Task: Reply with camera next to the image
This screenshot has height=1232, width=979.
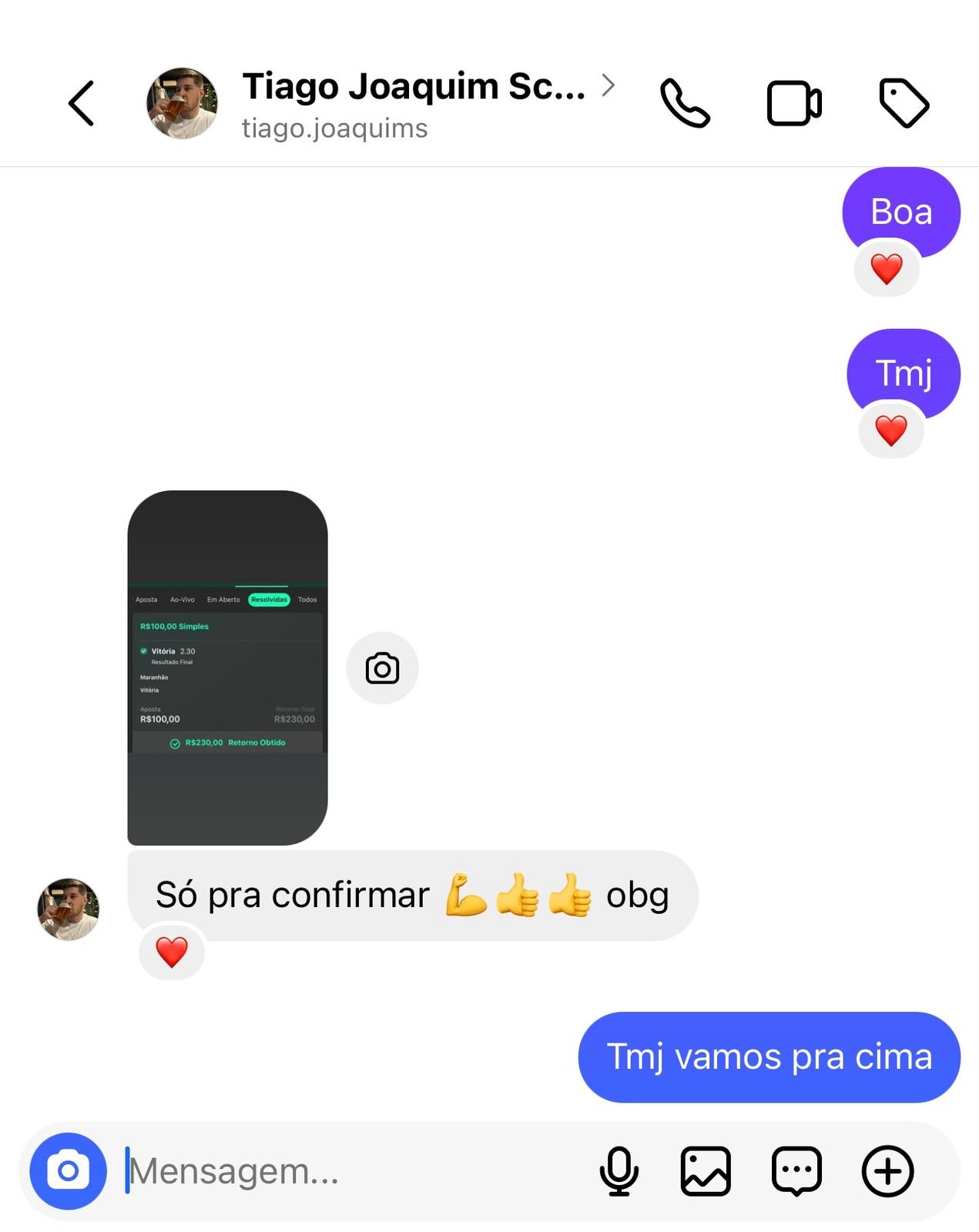Action: click(382, 668)
